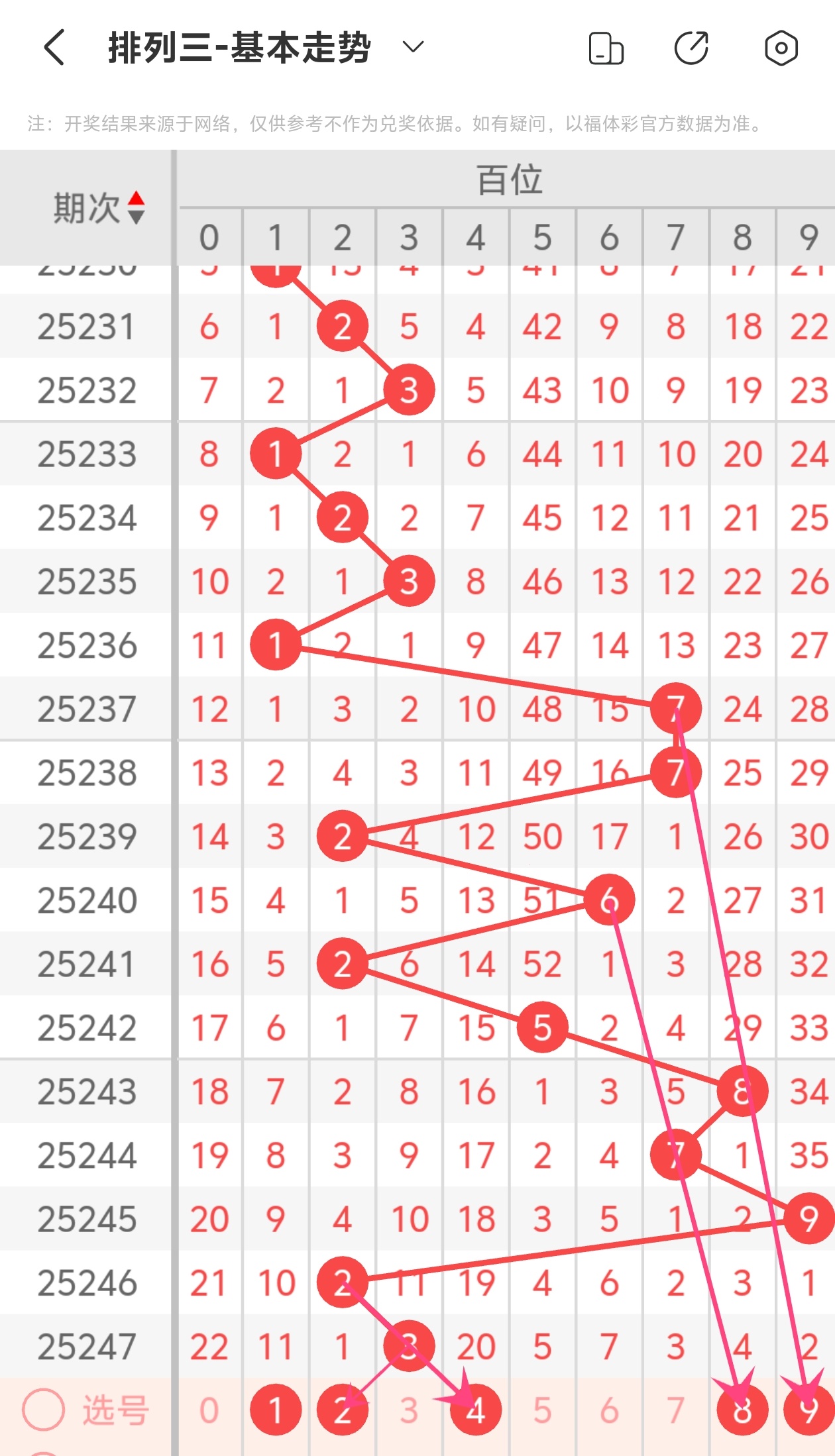Image resolution: width=835 pixels, height=1456 pixels.
Task: Pick number 7 in the 选号 row
Action: pos(675,1410)
